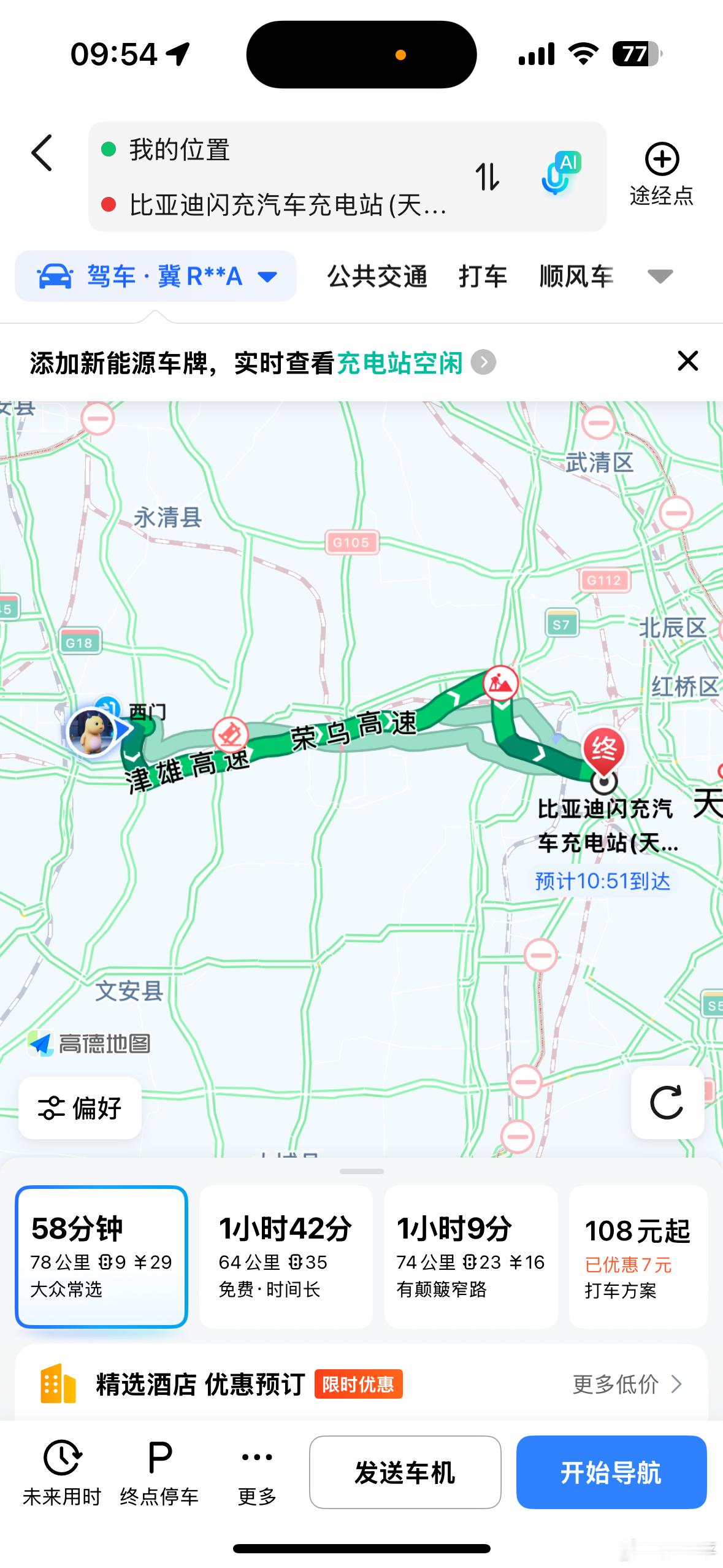Switch to the 公共交通 tab
This screenshot has width=723, height=1568.
[377, 275]
